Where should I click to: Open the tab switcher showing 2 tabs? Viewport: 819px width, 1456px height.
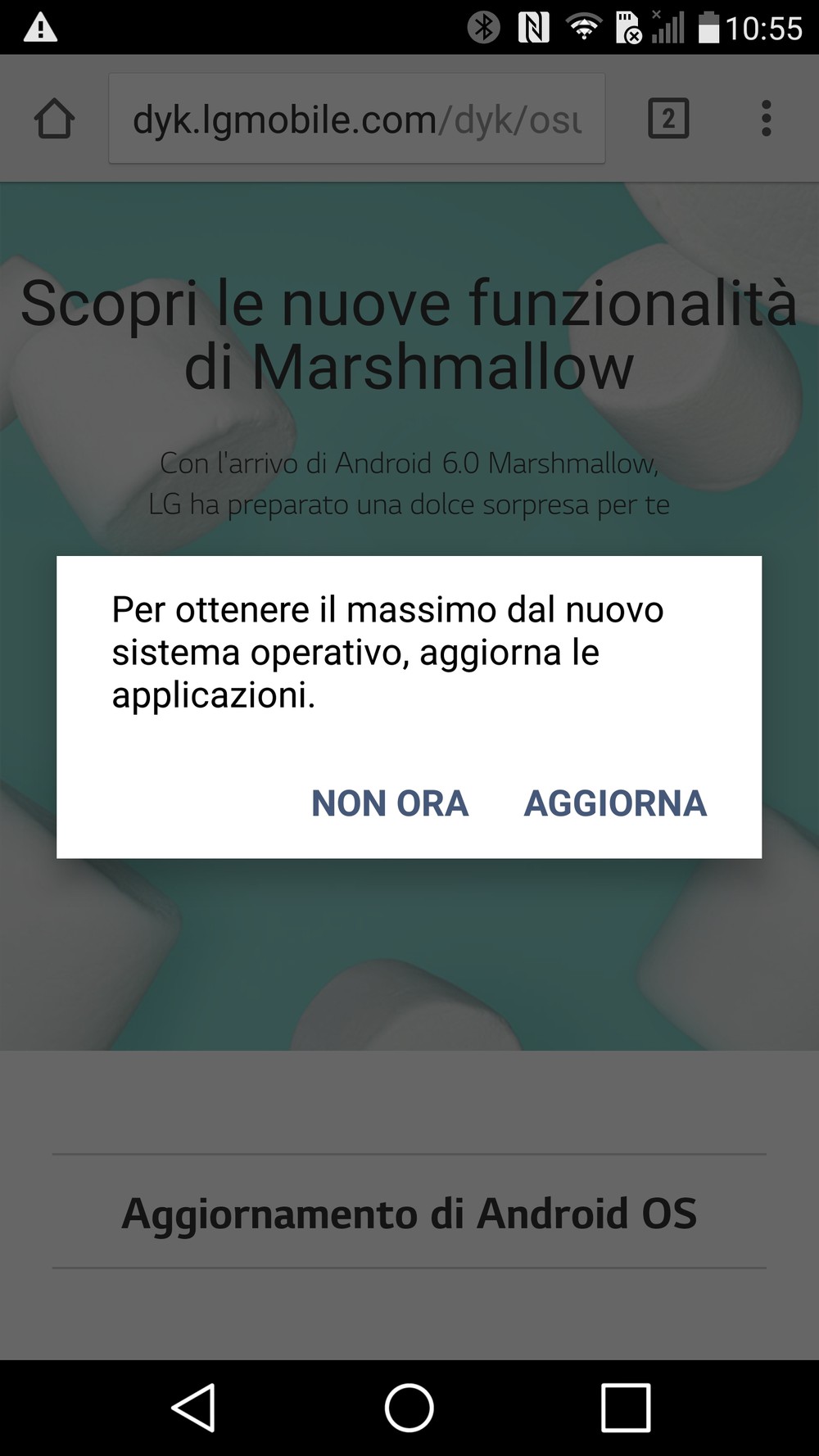pos(668,119)
